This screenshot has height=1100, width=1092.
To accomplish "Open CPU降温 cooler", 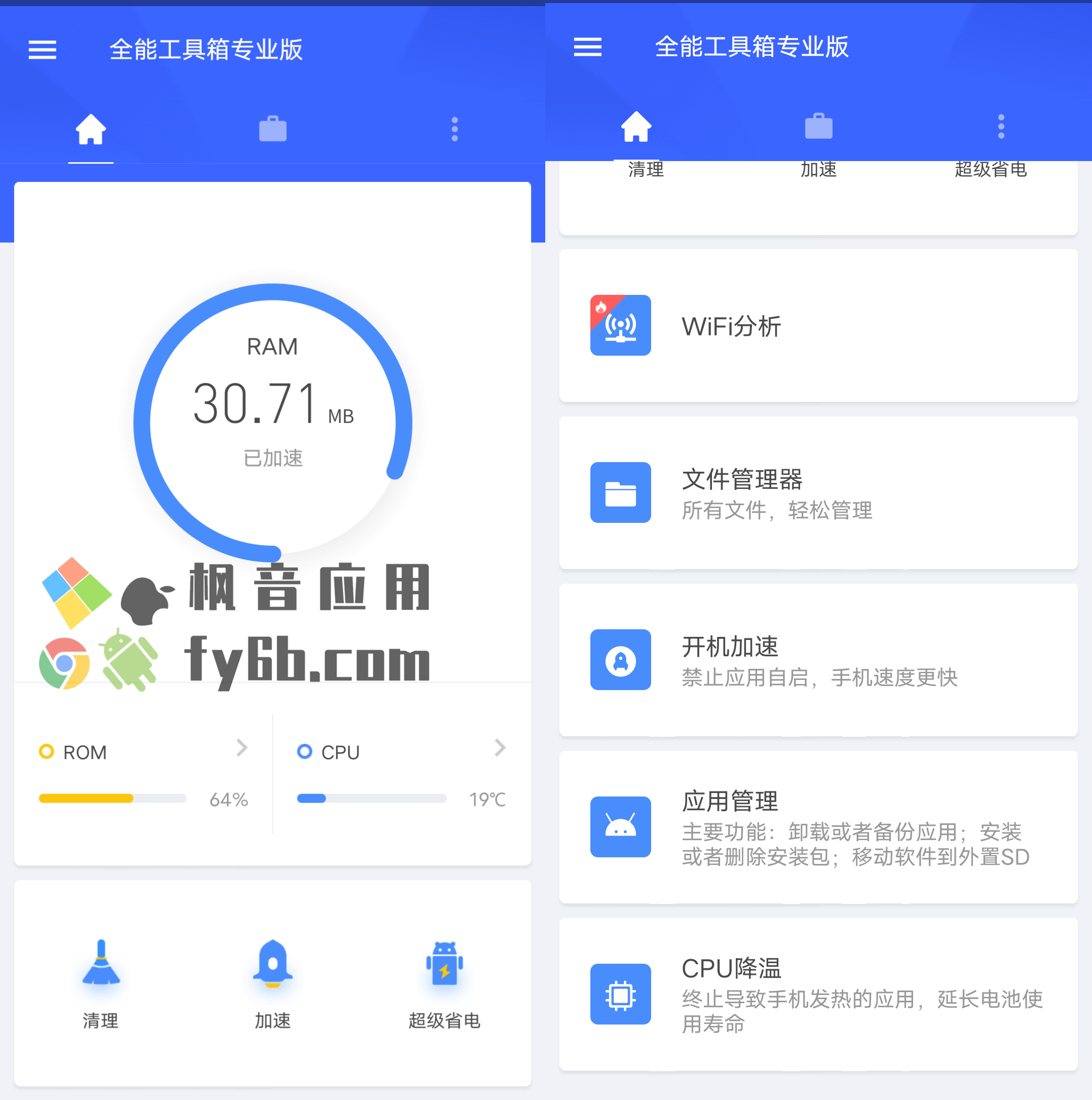I will click(x=817, y=994).
